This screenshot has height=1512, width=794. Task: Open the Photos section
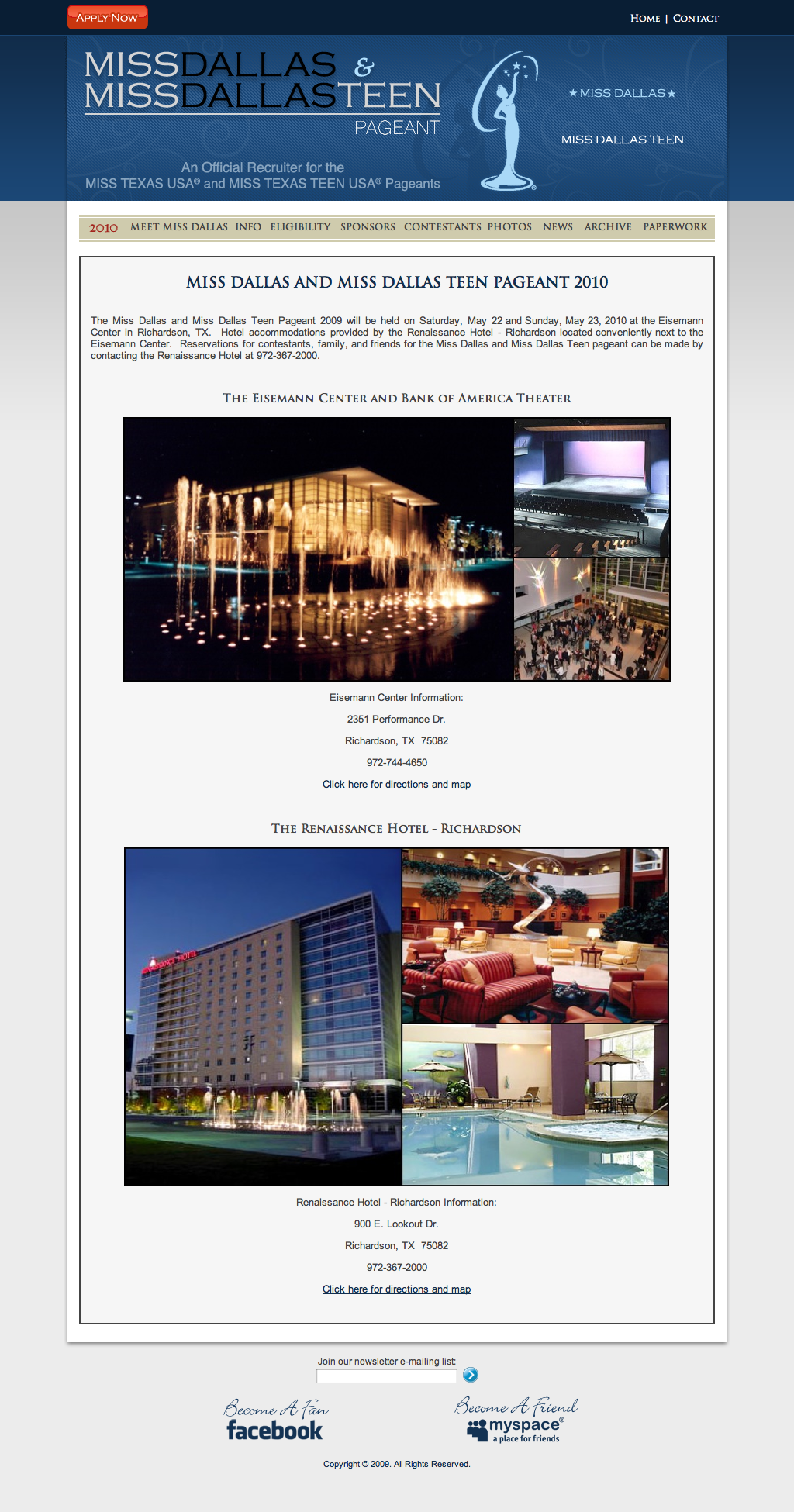click(509, 227)
